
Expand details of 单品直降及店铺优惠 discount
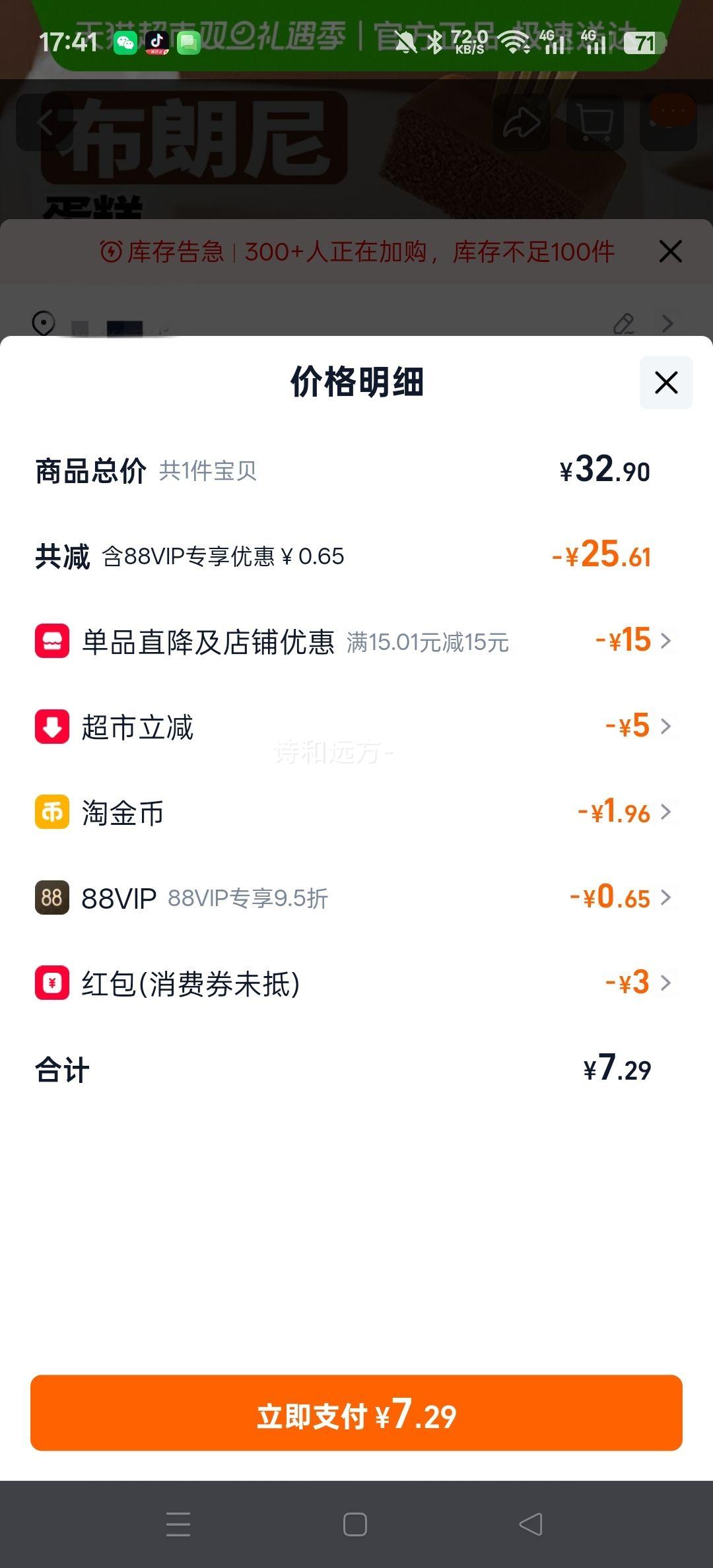667,641
